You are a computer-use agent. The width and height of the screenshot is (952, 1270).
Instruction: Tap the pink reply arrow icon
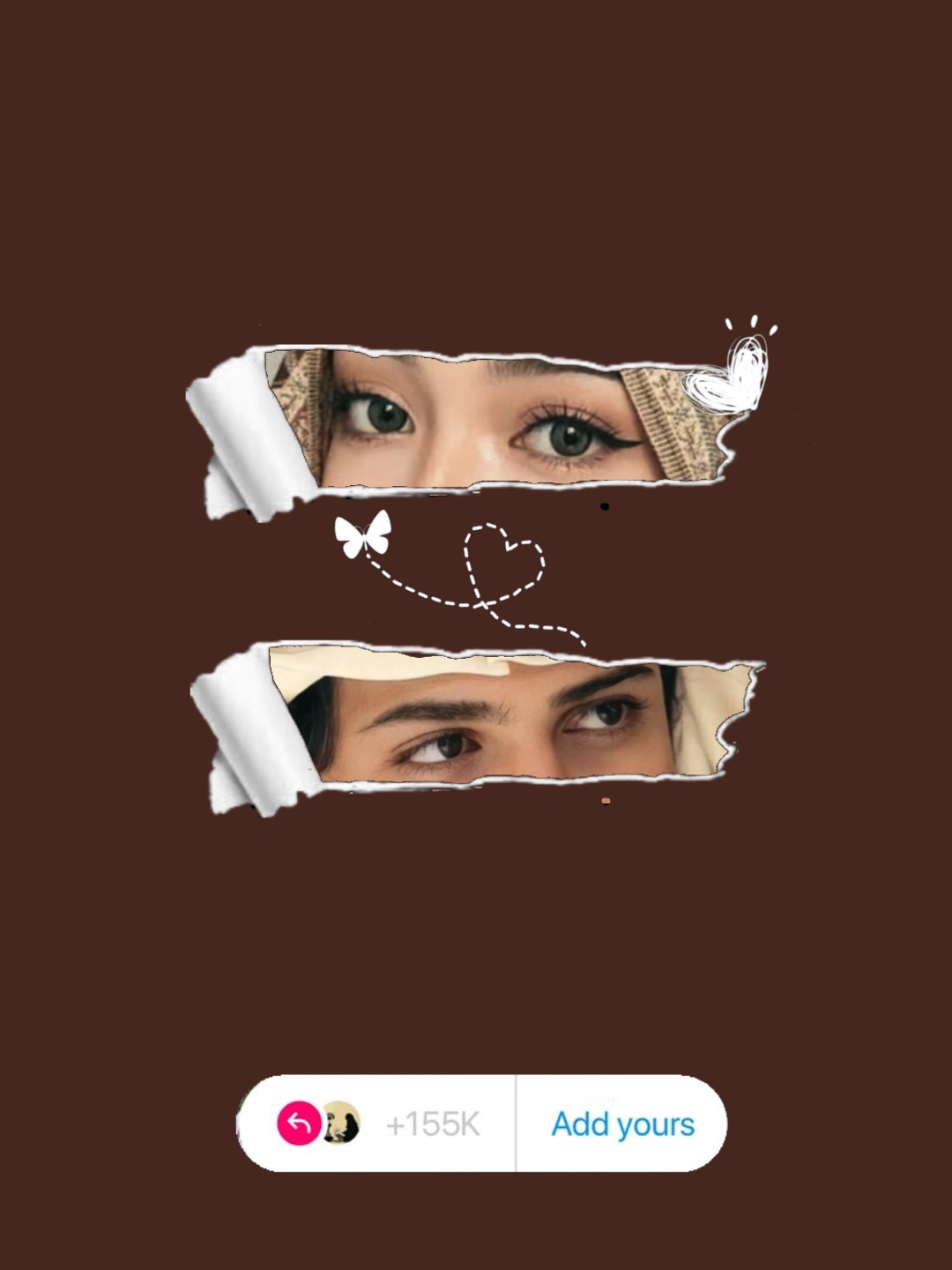tap(295, 1122)
